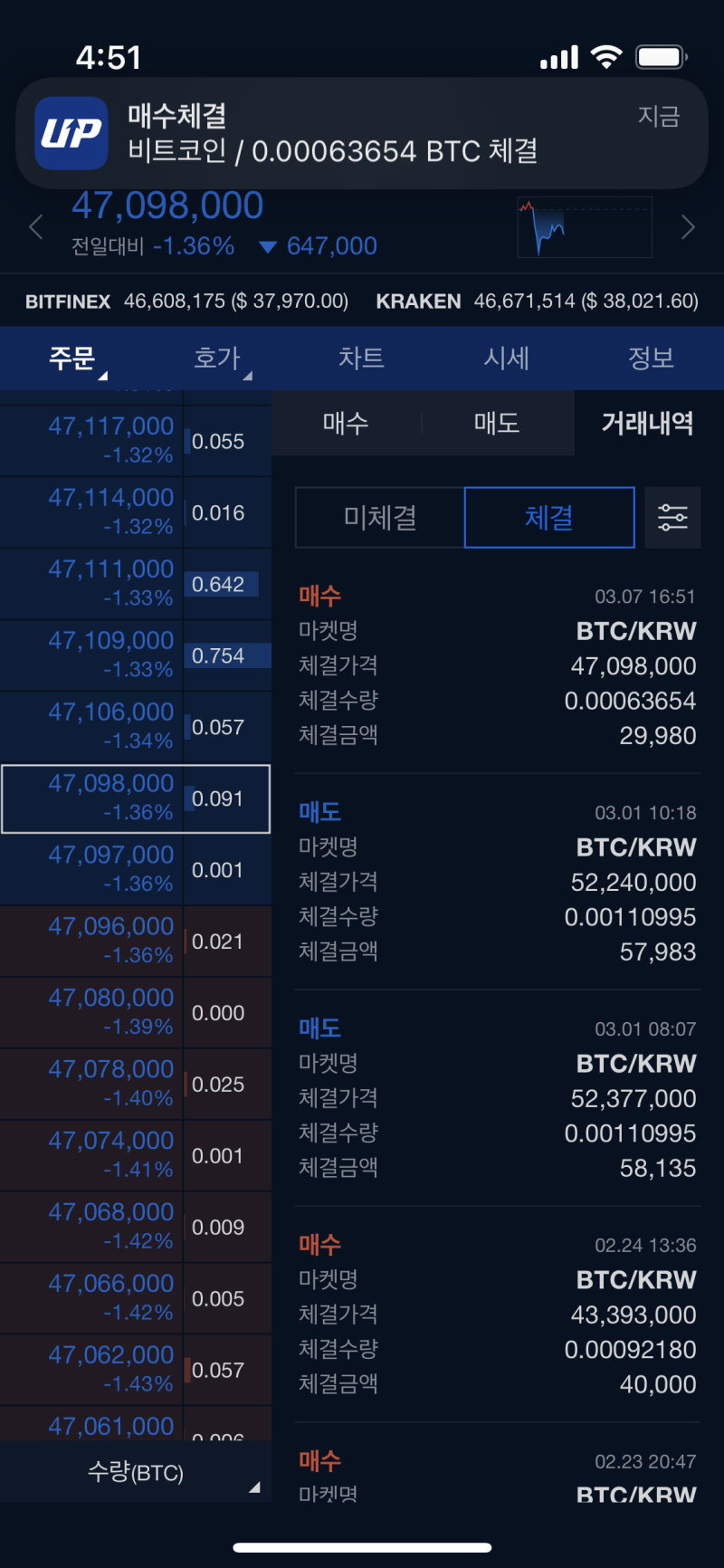Screen dimensions: 724x1568
Task: Switch to the 매도 order tab
Action: (x=498, y=423)
